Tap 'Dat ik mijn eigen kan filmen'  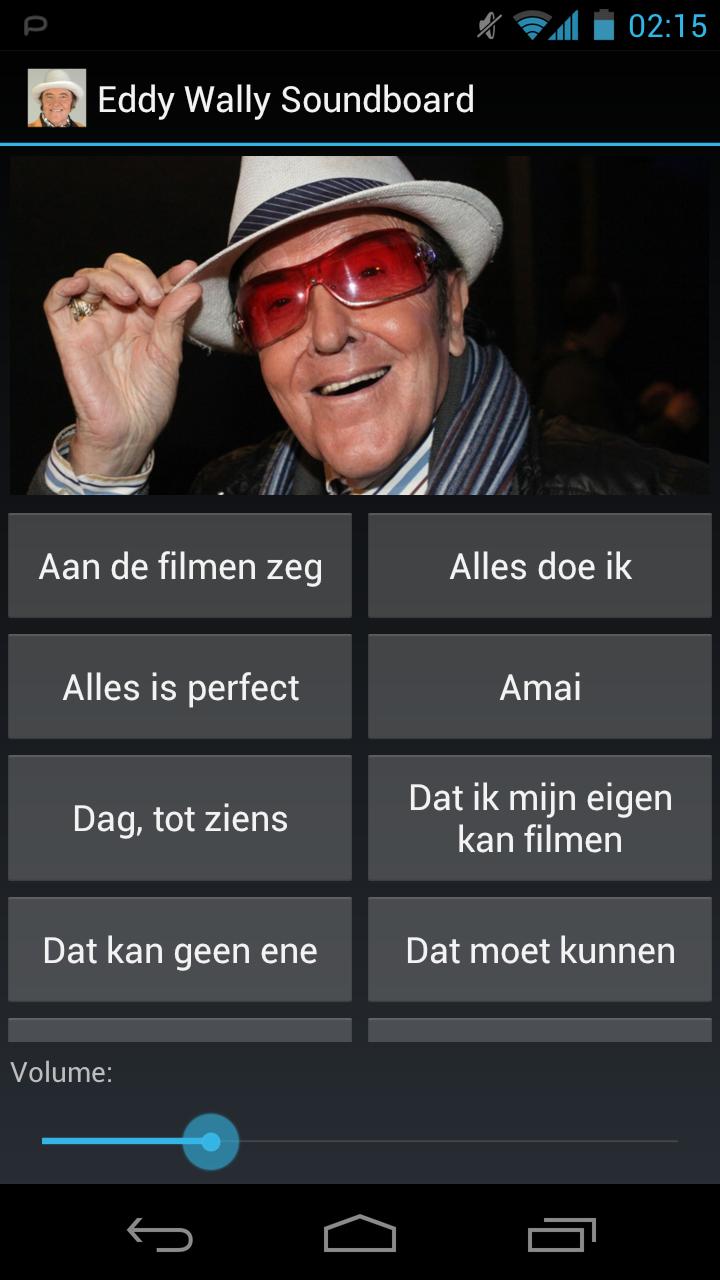click(540, 818)
